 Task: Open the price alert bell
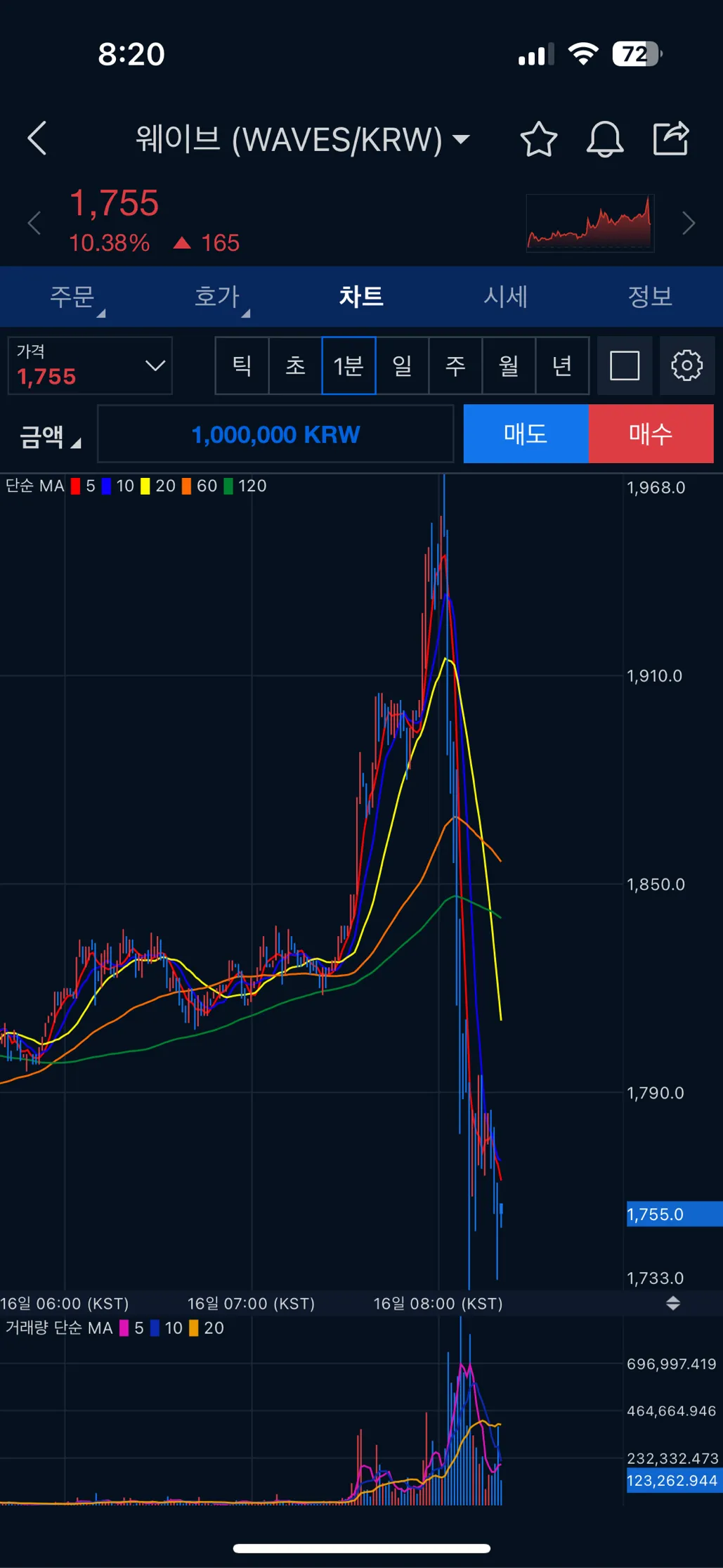(605, 138)
